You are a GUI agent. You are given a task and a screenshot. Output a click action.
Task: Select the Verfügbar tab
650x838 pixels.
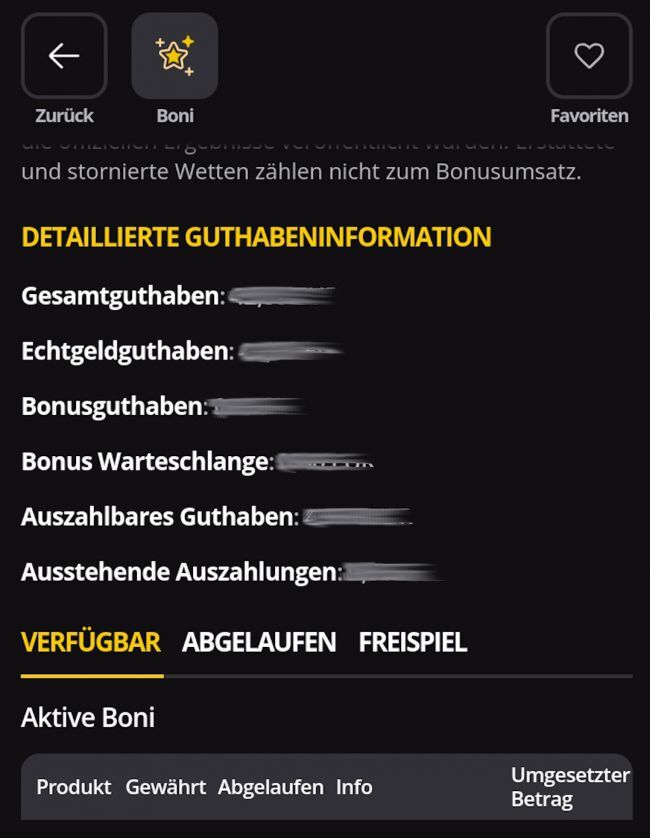click(x=91, y=642)
